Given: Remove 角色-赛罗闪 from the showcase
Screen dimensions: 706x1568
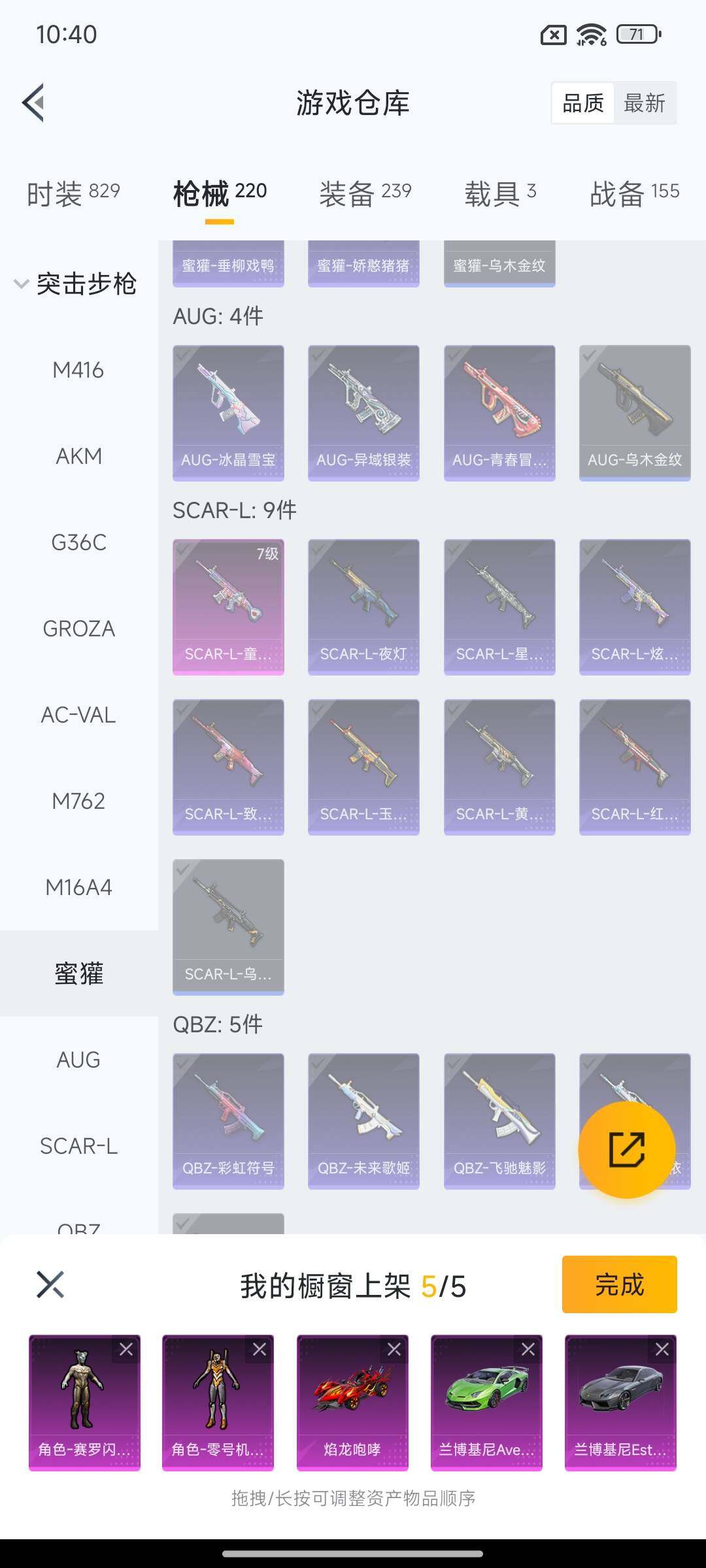Looking at the screenshot, I should (x=126, y=1349).
